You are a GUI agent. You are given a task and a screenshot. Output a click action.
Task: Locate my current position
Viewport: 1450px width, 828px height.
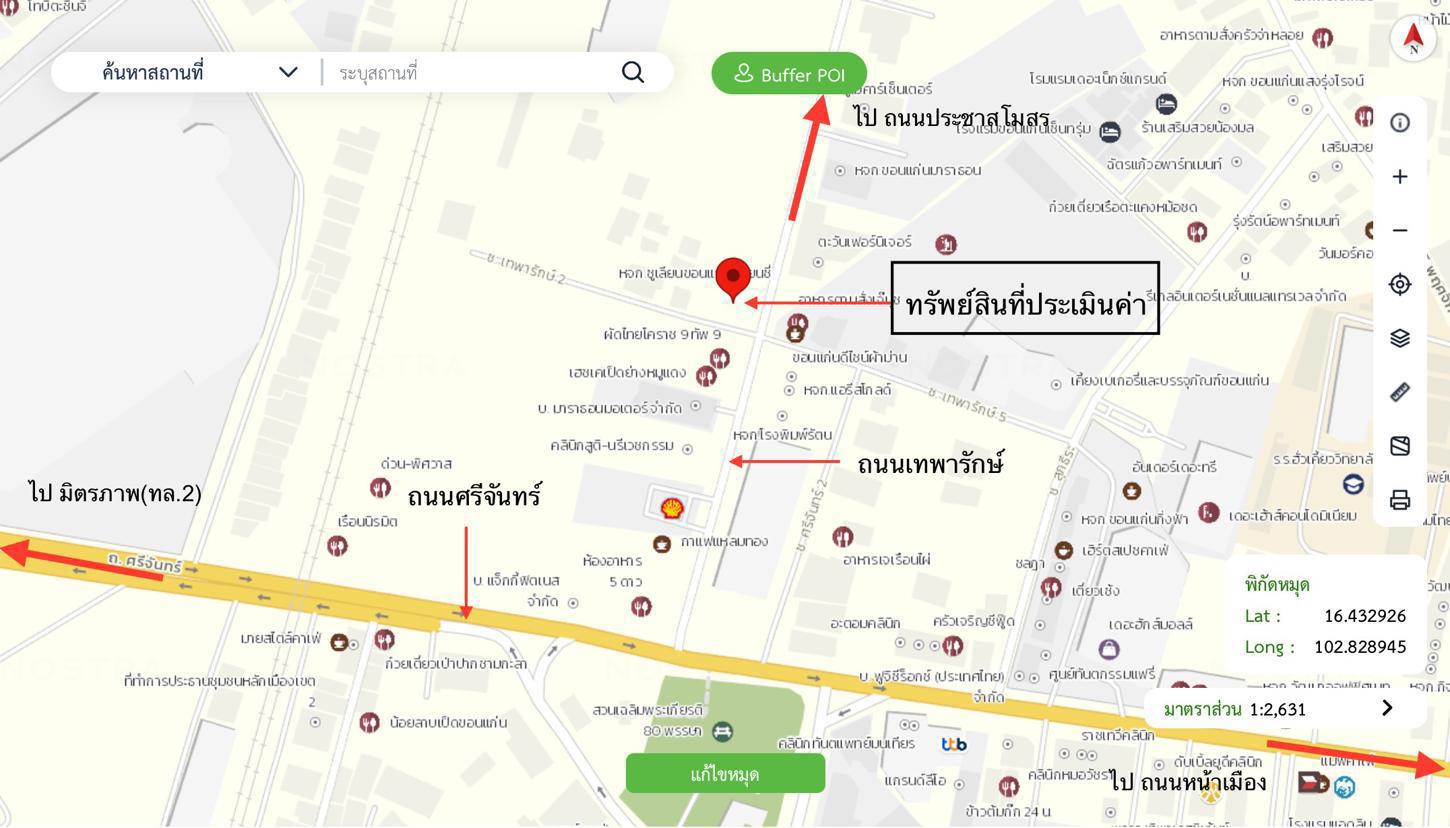coord(1400,284)
